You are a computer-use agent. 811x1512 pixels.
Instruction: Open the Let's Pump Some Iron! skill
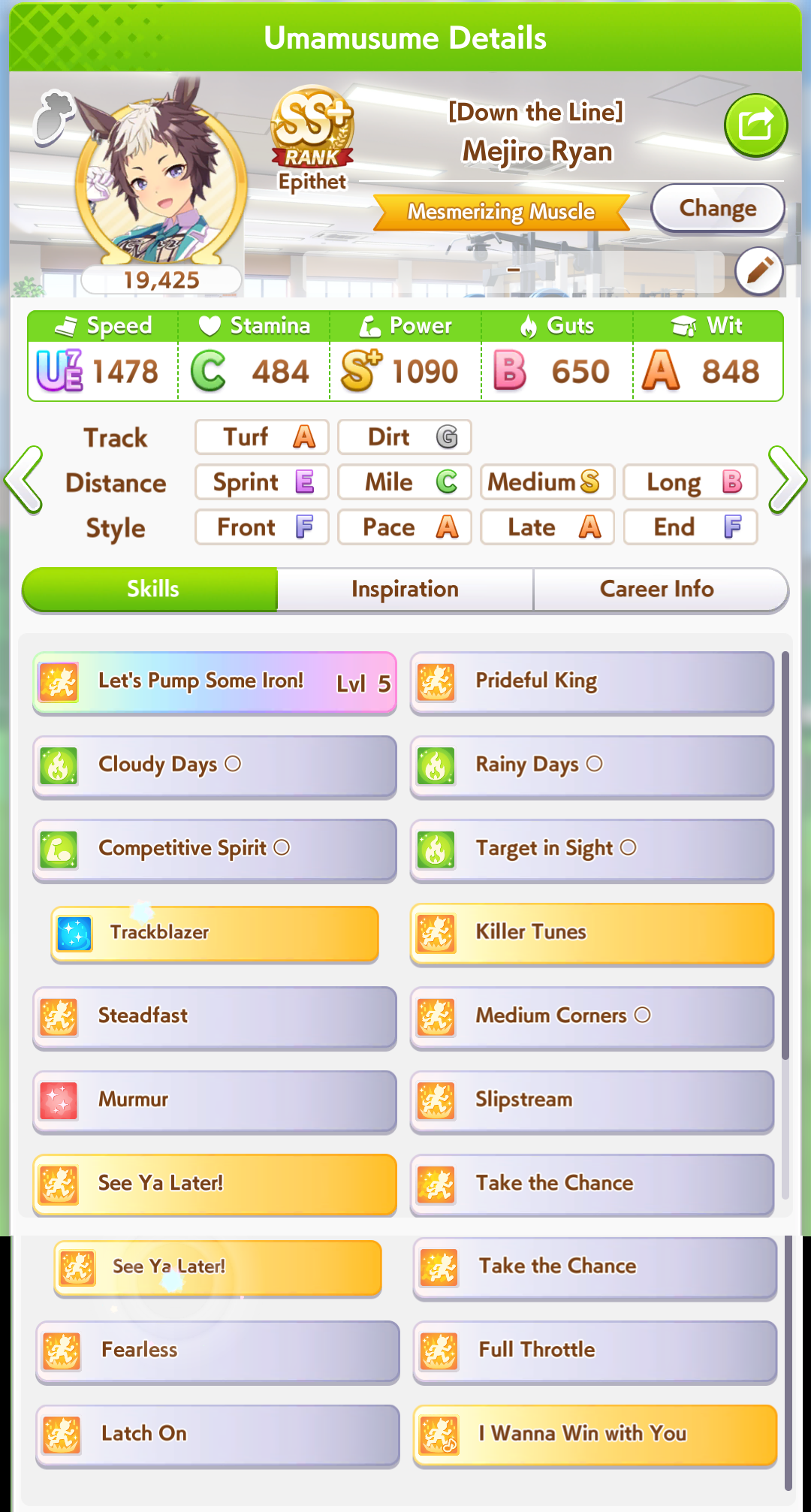(215, 683)
